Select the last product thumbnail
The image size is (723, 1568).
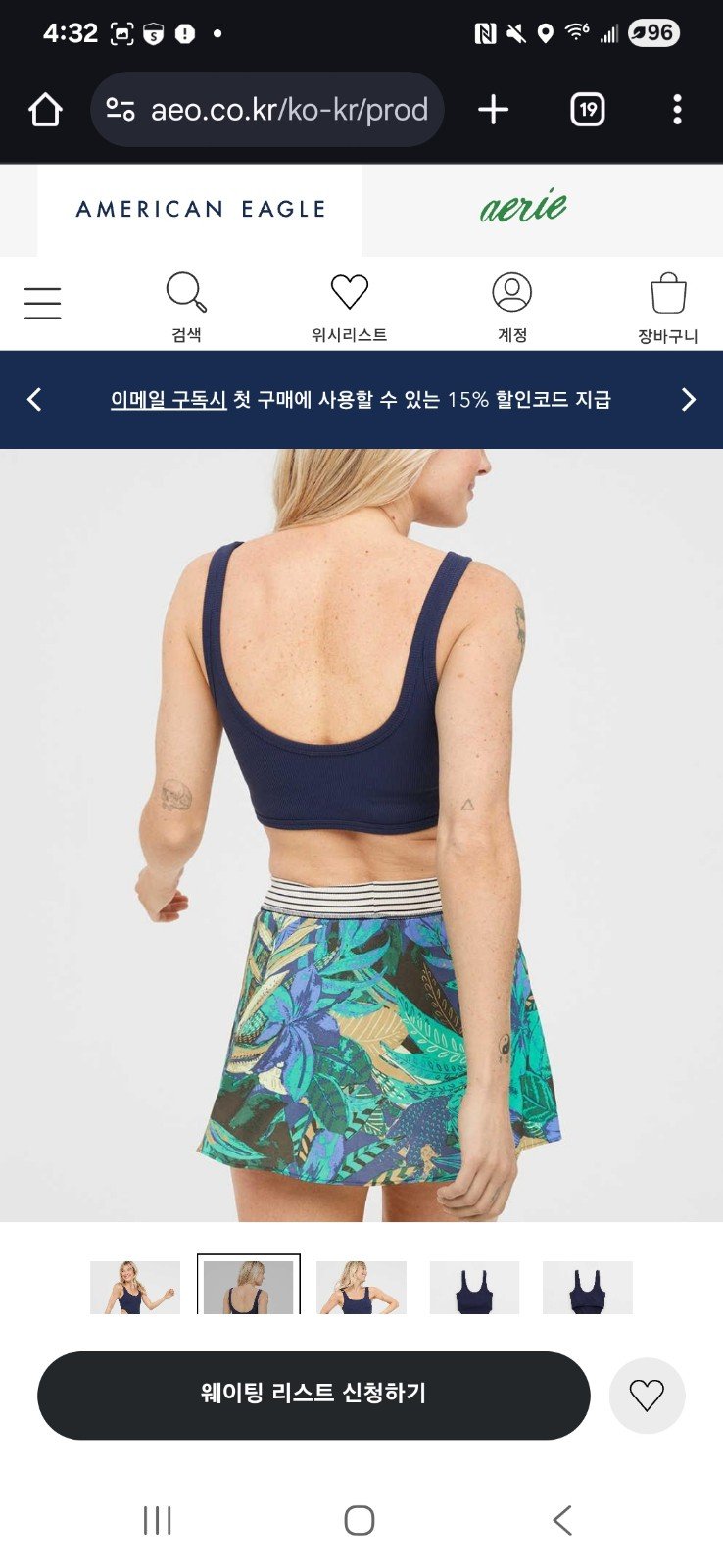click(x=588, y=1287)
